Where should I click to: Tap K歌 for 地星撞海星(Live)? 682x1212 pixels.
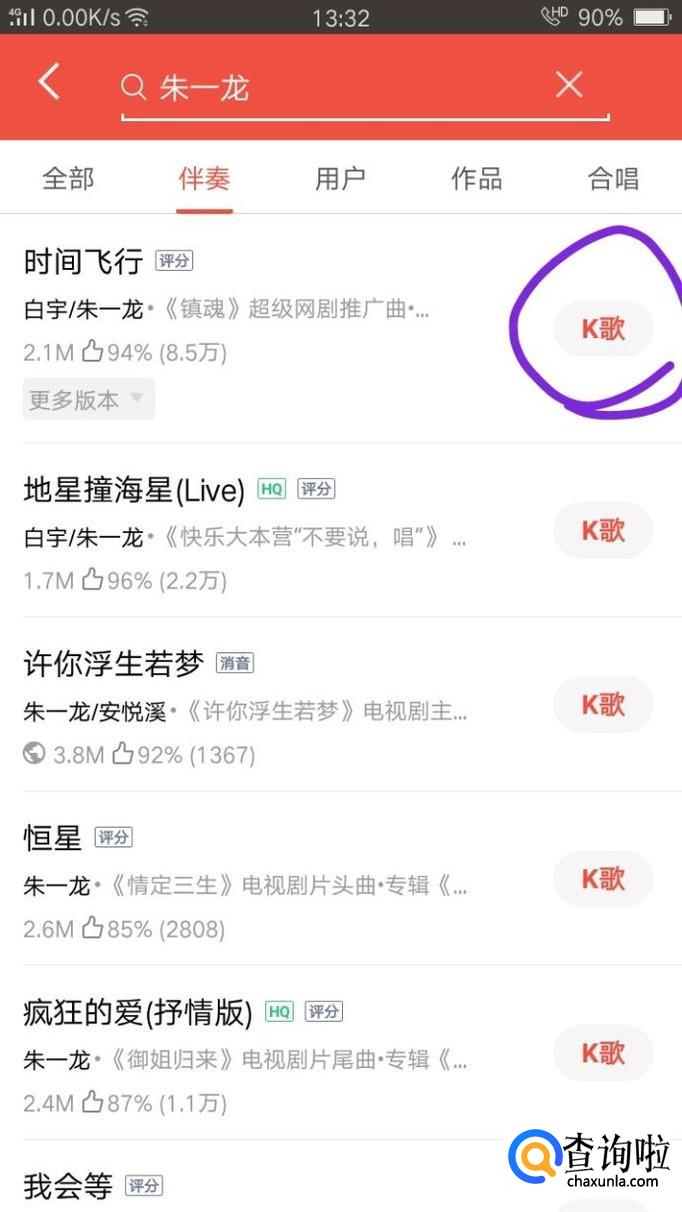point(603,530)
